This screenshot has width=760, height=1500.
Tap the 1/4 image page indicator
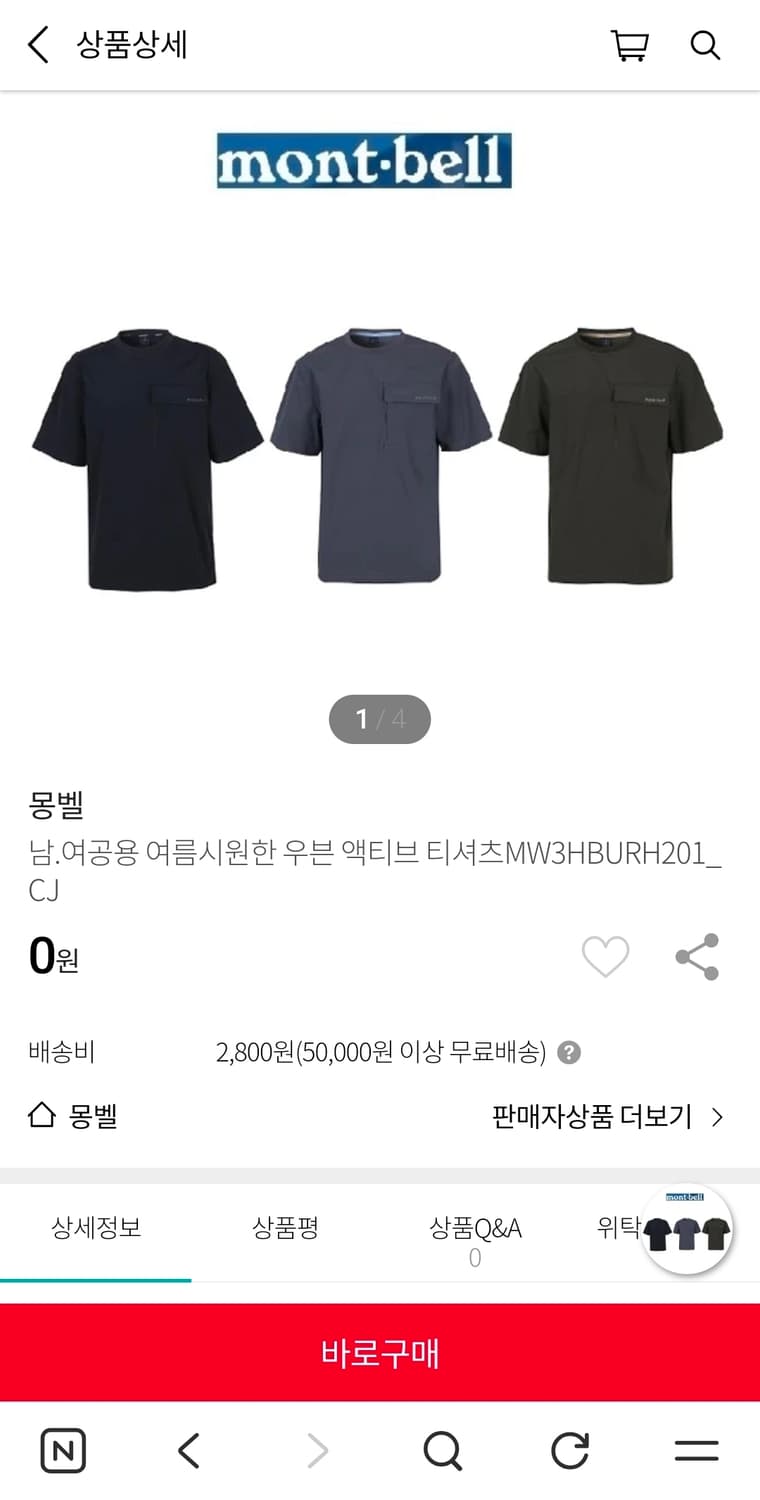(x=380, y=718)
